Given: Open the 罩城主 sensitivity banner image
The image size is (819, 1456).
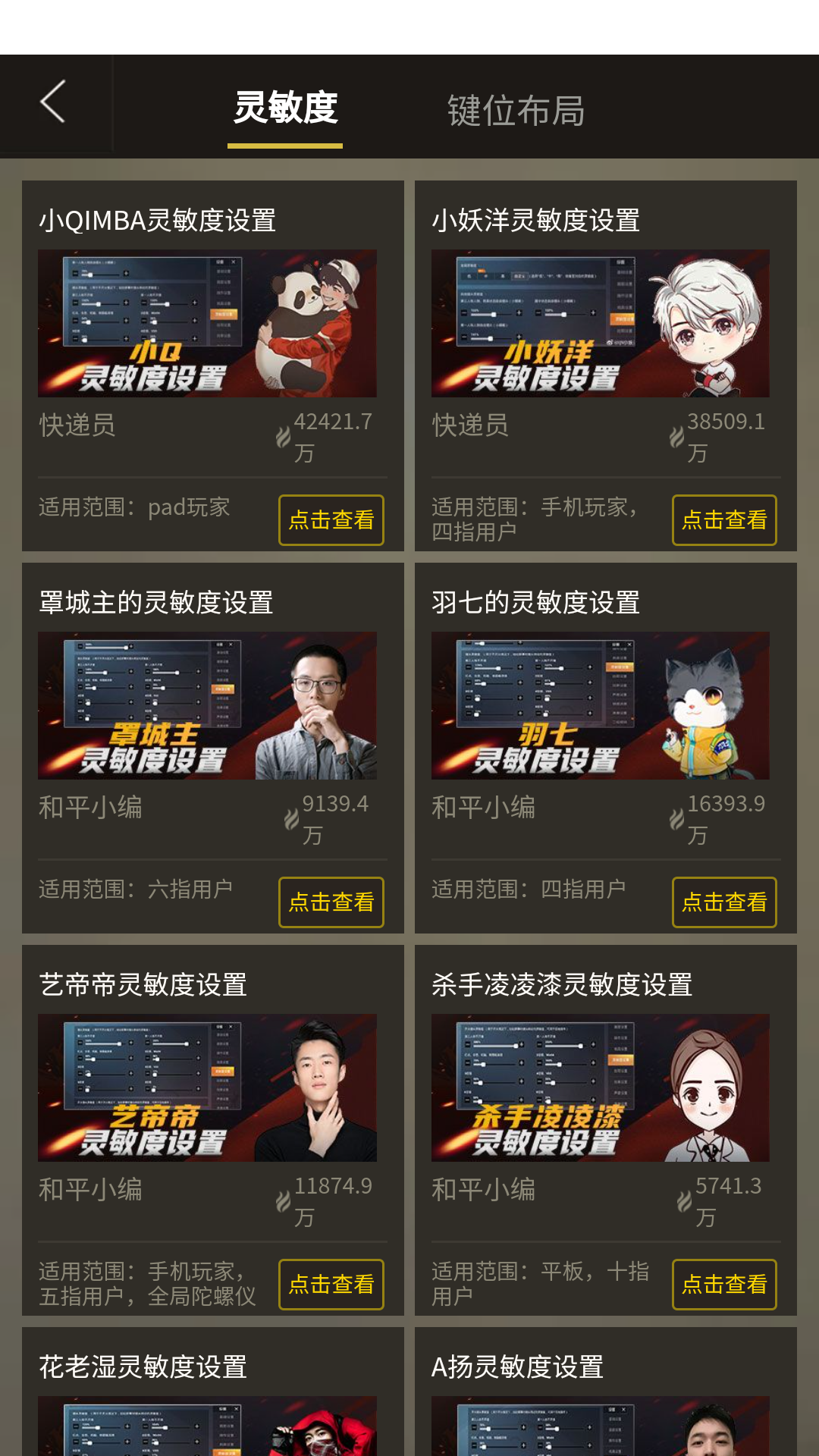Looking at the screenshot, I should (207, 706).
